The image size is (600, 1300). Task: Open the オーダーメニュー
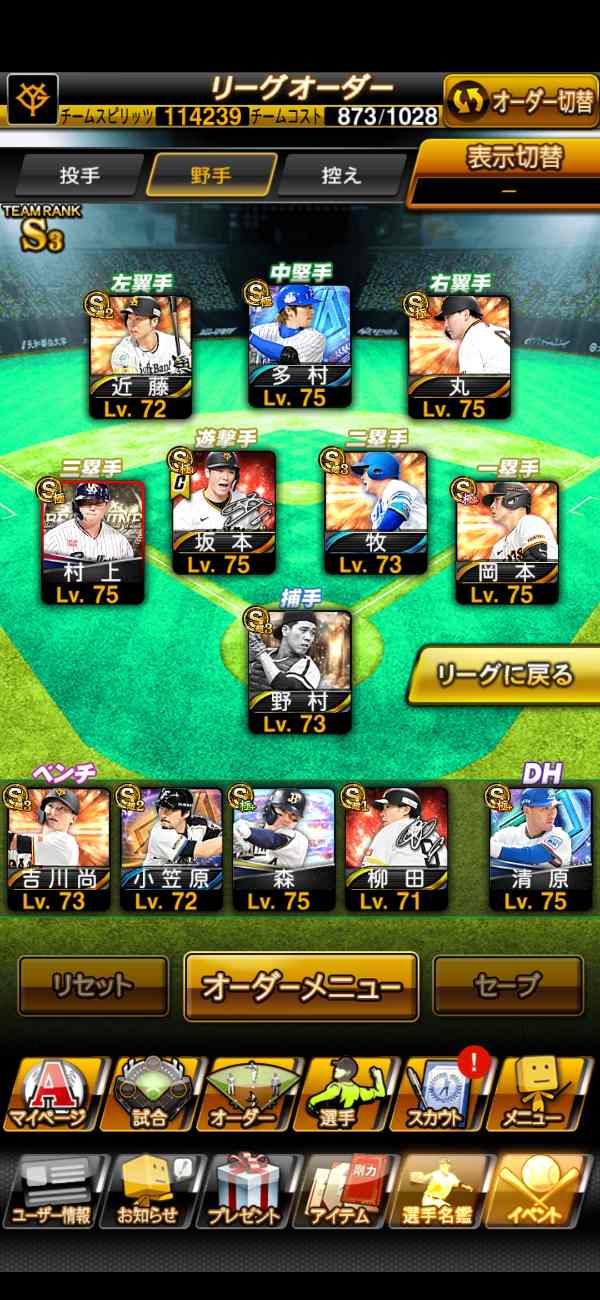pyautogui.click(x=301, y=986)
